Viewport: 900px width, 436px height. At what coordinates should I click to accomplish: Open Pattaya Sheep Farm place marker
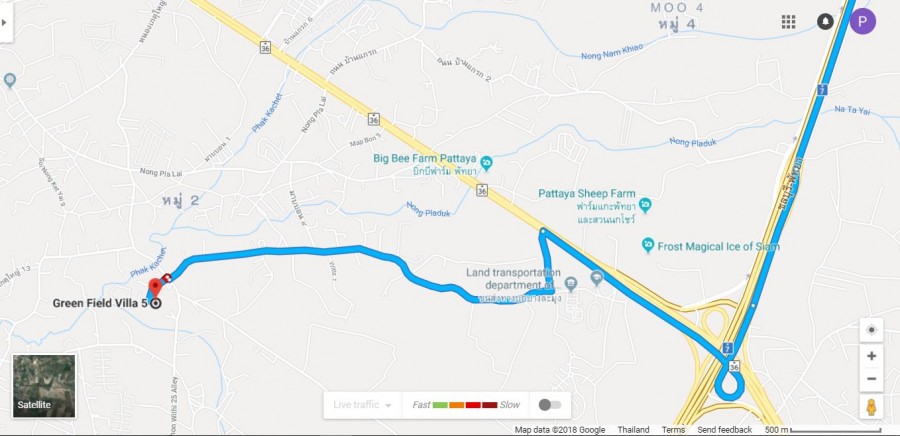(646, 206)
